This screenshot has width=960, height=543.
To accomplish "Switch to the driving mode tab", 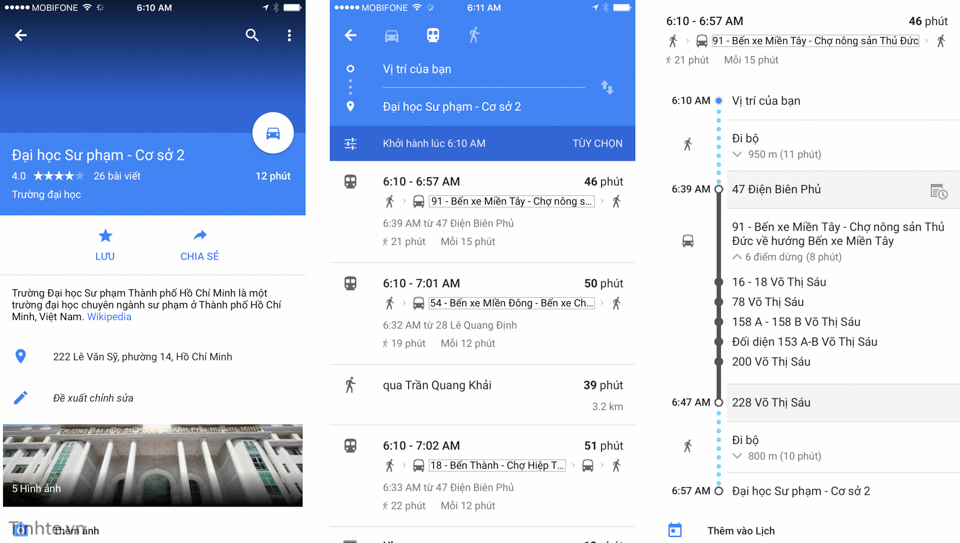I will [x=391, y=35].
